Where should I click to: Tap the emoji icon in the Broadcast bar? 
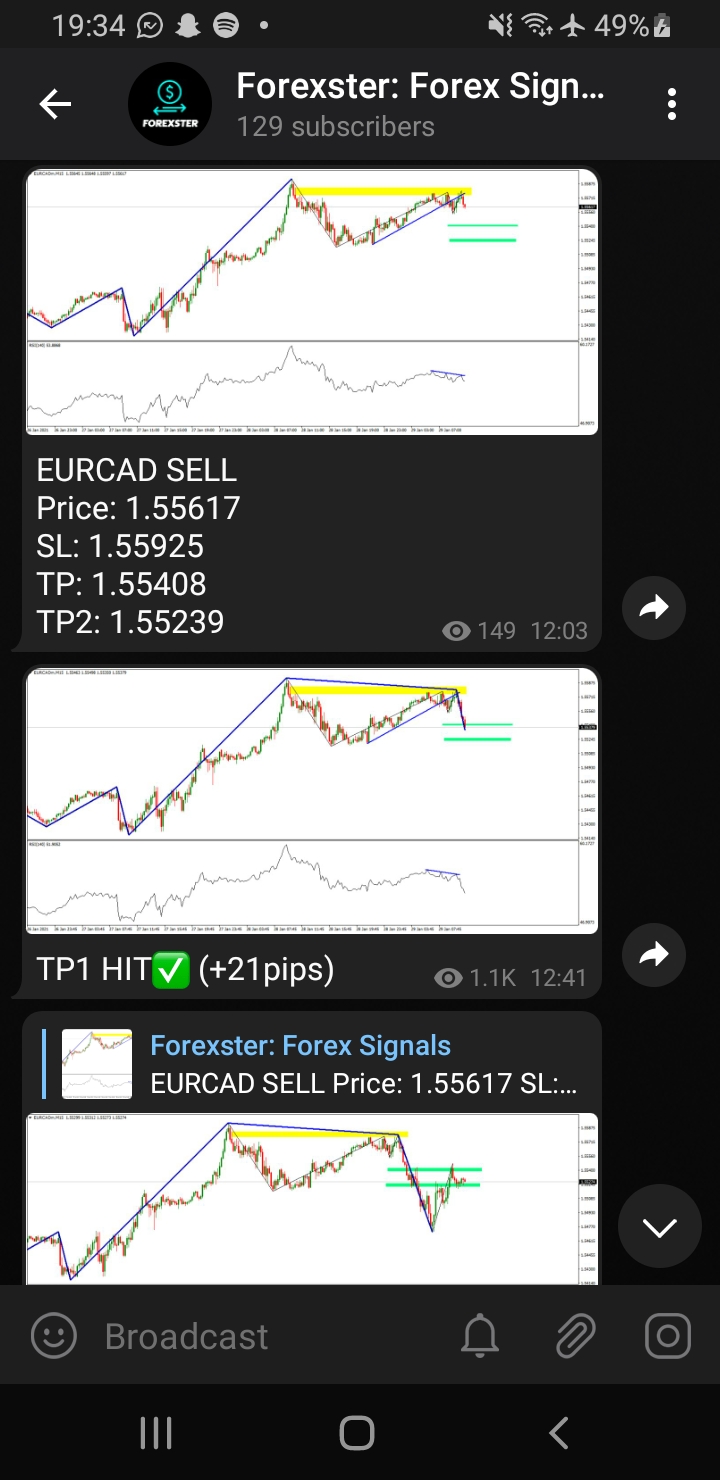tap(55, 1335)
